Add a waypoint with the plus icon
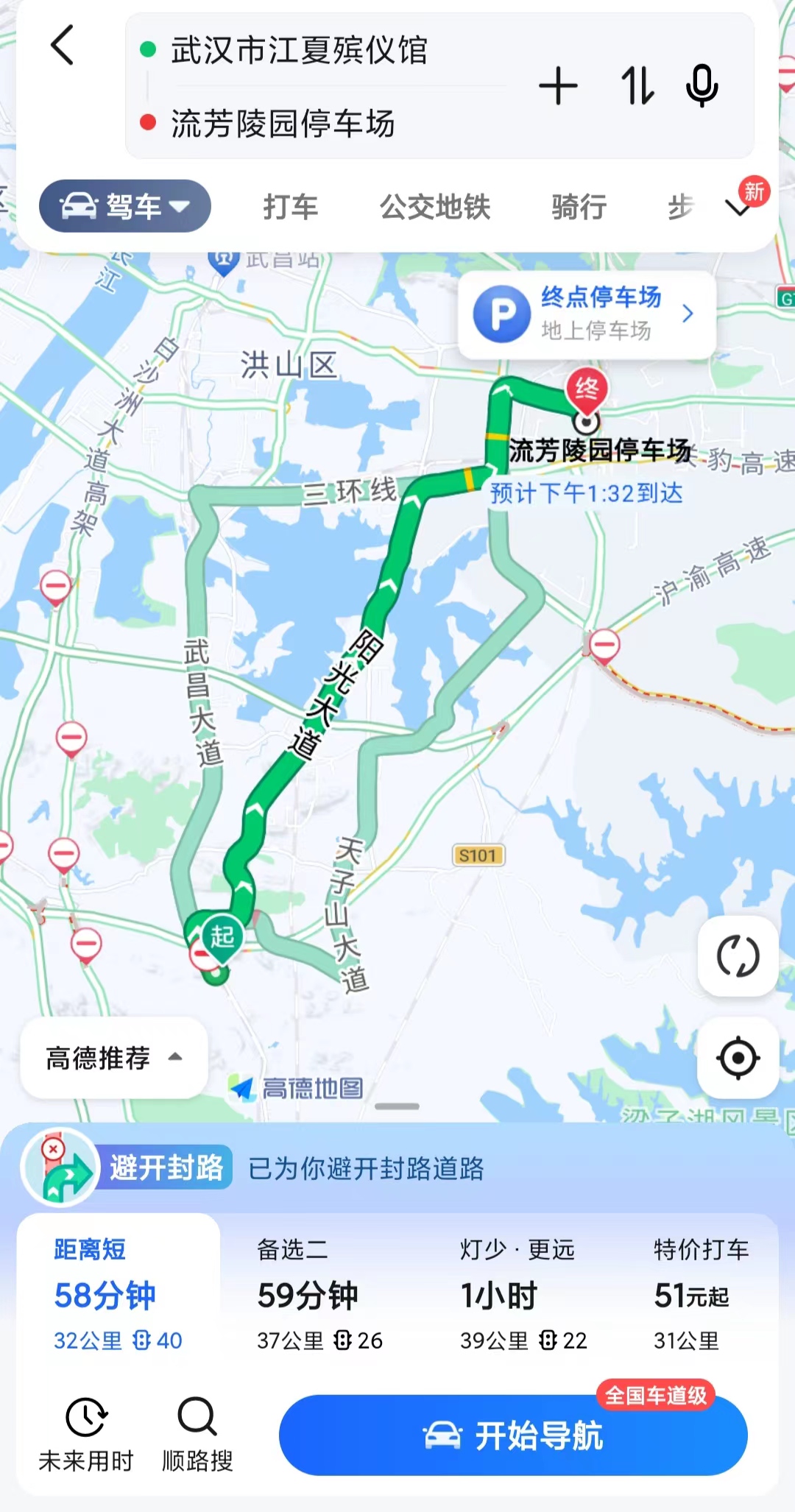 point(558,86)
